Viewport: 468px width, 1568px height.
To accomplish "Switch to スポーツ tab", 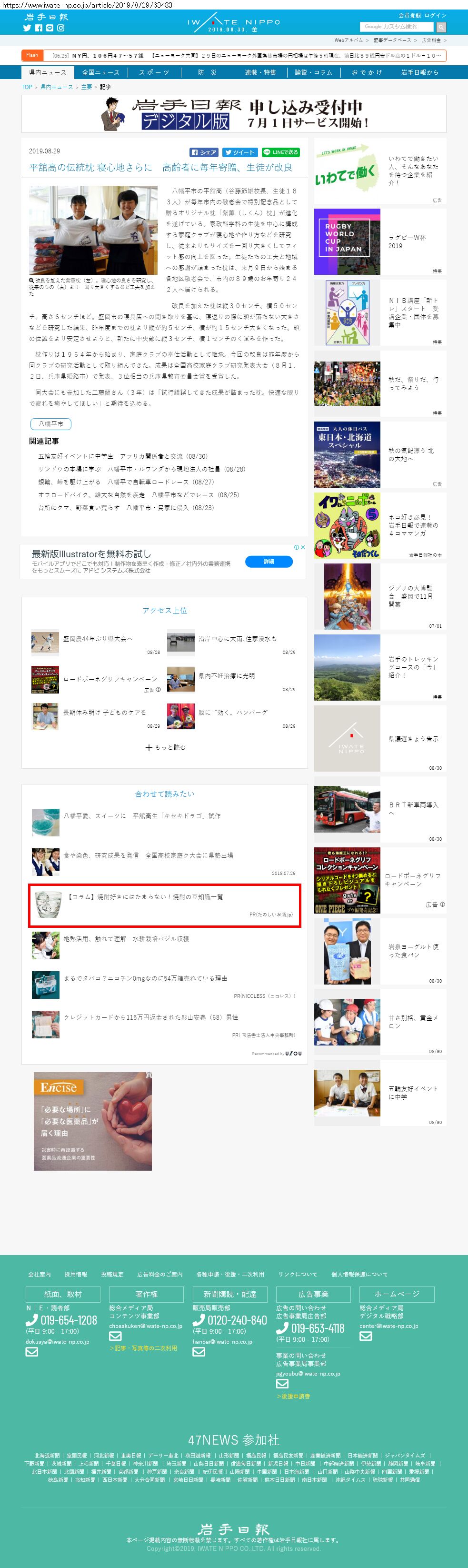I will point(154,72).
